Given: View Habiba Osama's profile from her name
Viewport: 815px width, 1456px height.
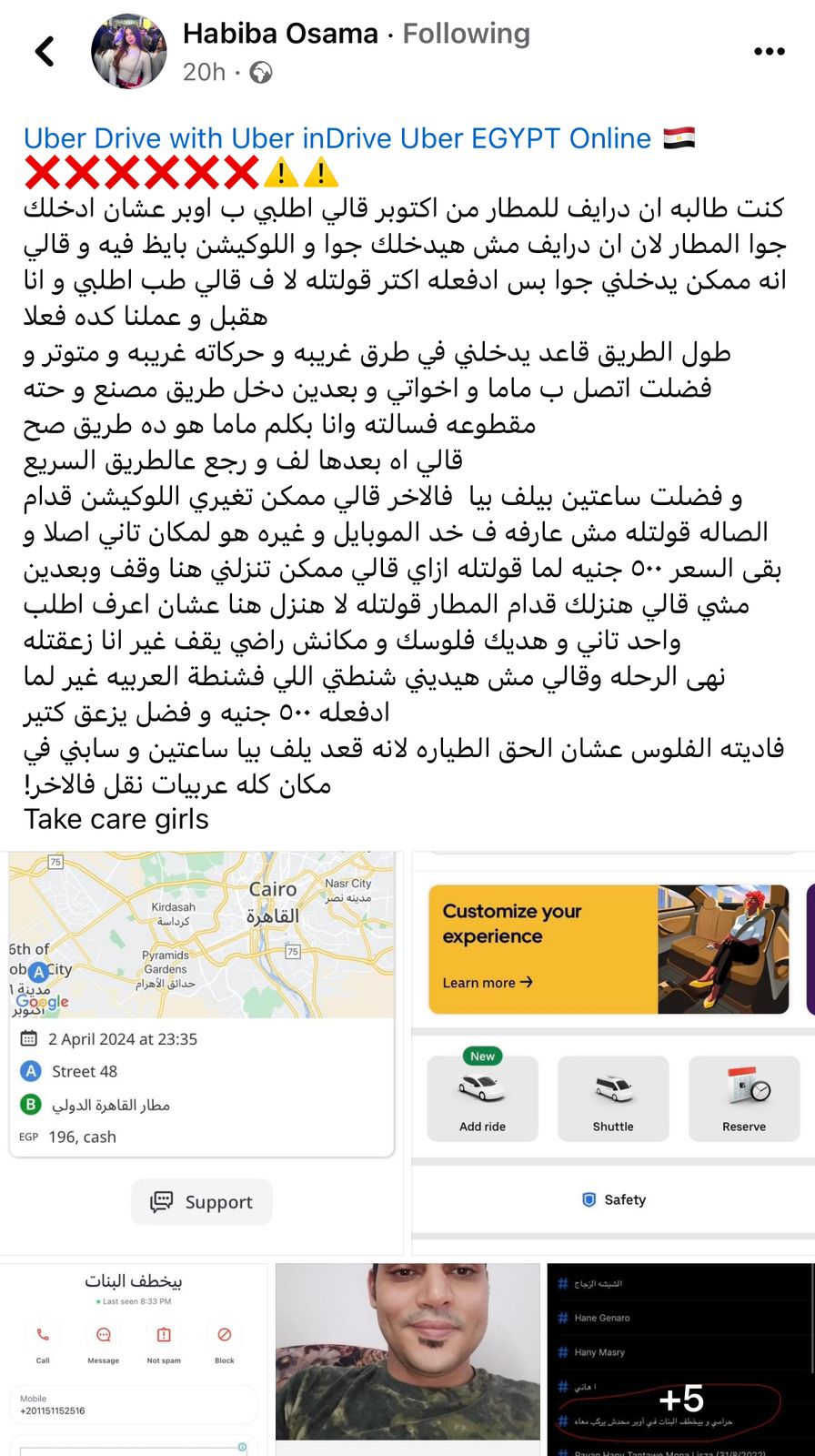Looking at the screenshot, I should point(280,34).
